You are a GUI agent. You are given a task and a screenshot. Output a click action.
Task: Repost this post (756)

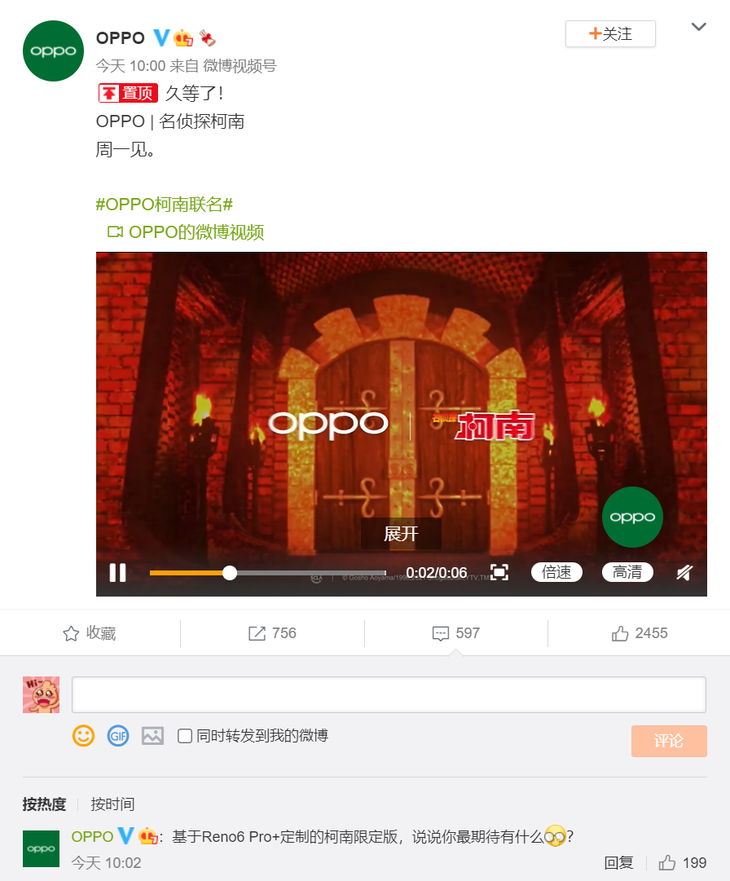coord(272,633)
